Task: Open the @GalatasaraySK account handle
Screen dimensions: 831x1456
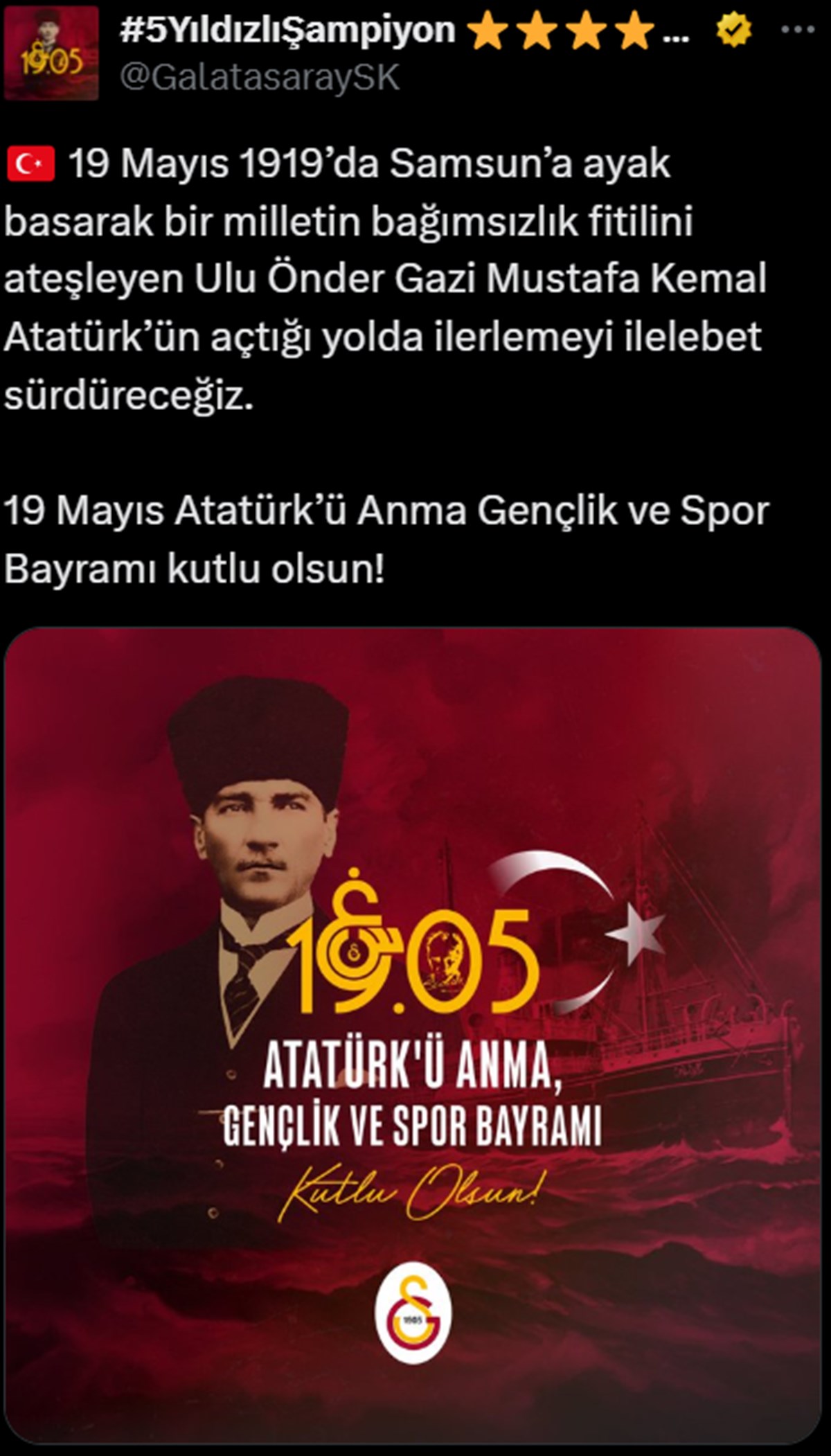Action: point(260,78)
